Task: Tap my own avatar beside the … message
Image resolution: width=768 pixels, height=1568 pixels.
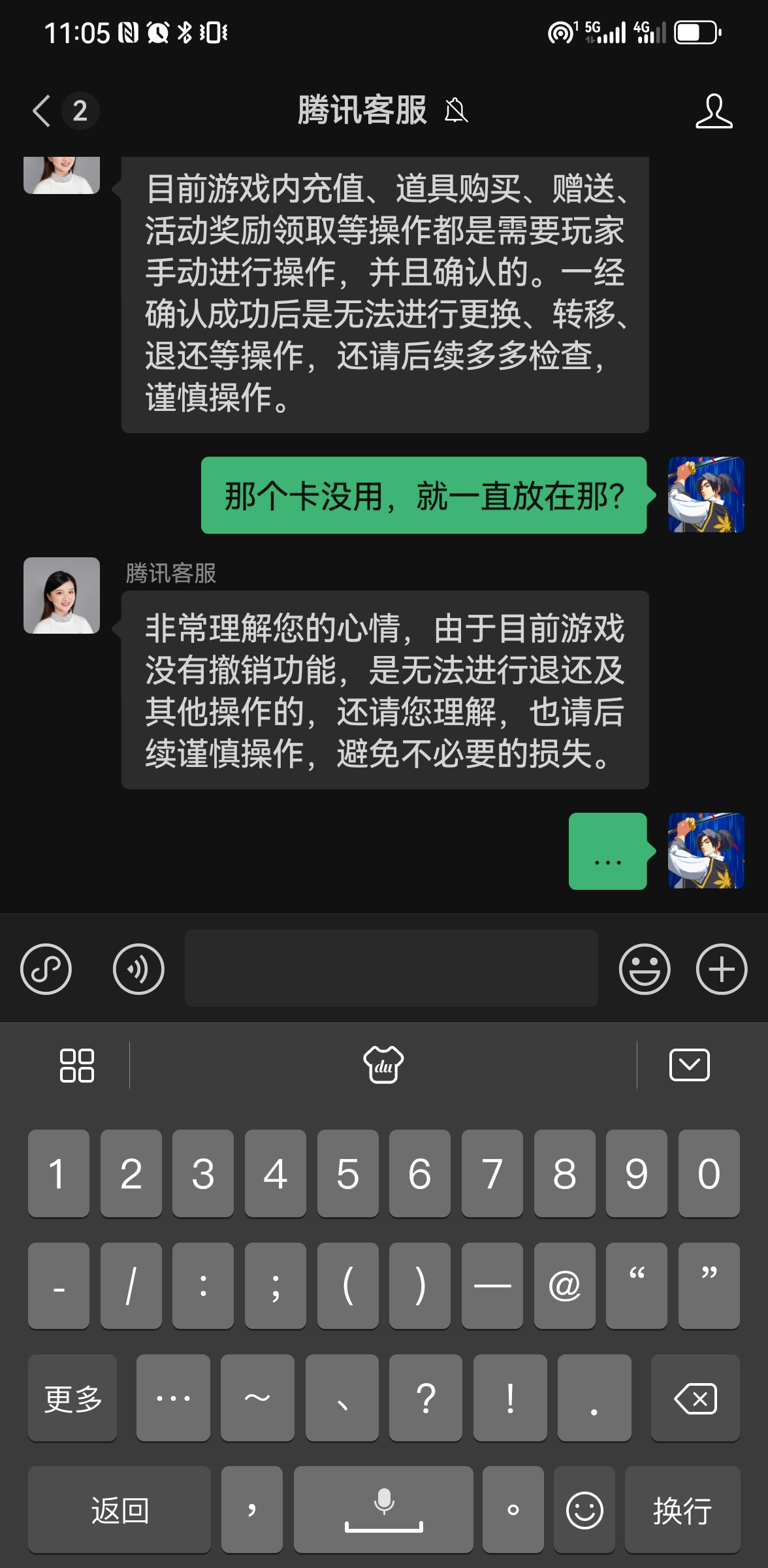Action: pyautogui.click(x=705, y=851)
